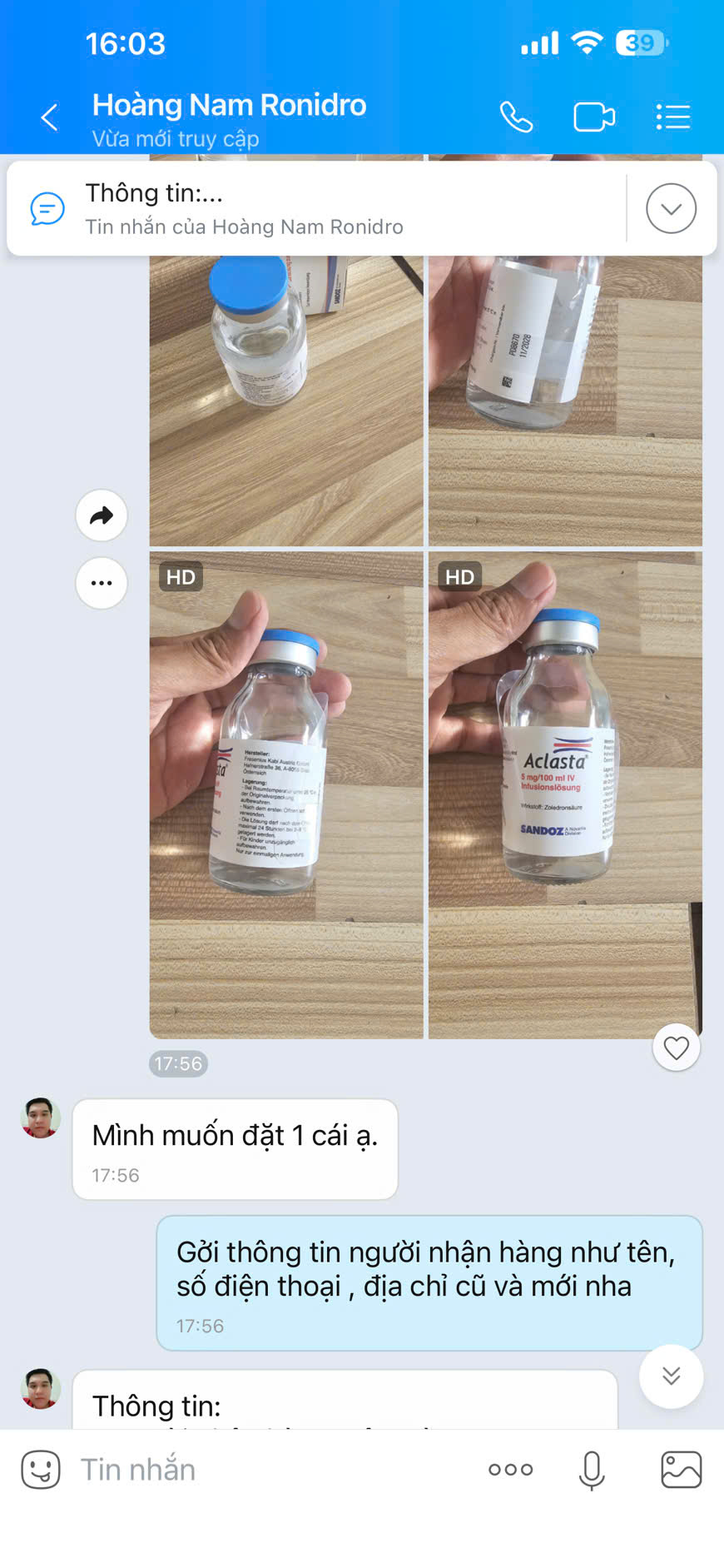Open the image gallery picker
This screenshot has width=724, height=1568.
coord(681,1470)
